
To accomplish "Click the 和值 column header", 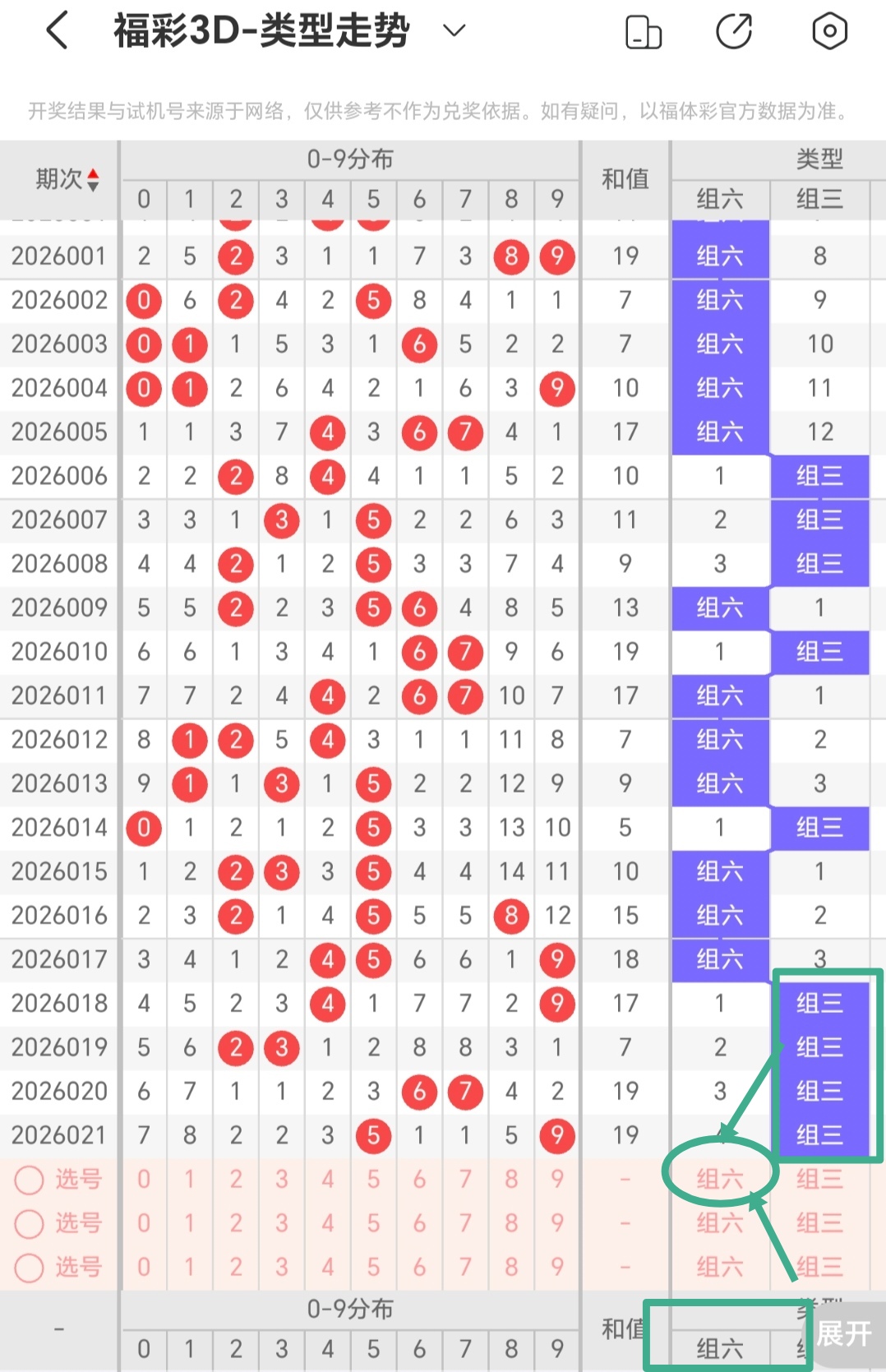I will point(625,179).
